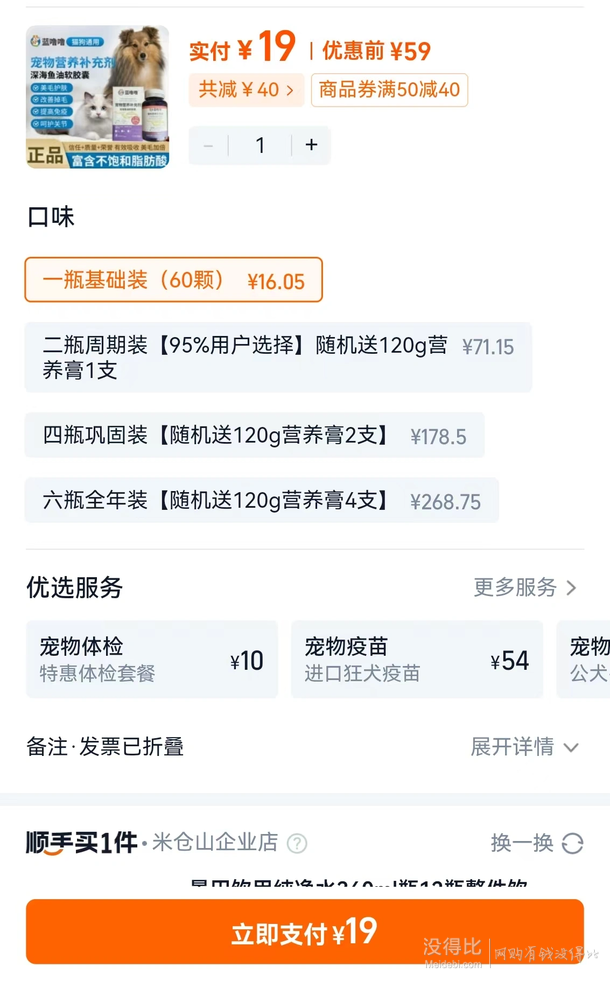The height and width of the screenshot is (988, 610).
Task: Select 四瓶巩固装 option
Action: tap(255, 435)
